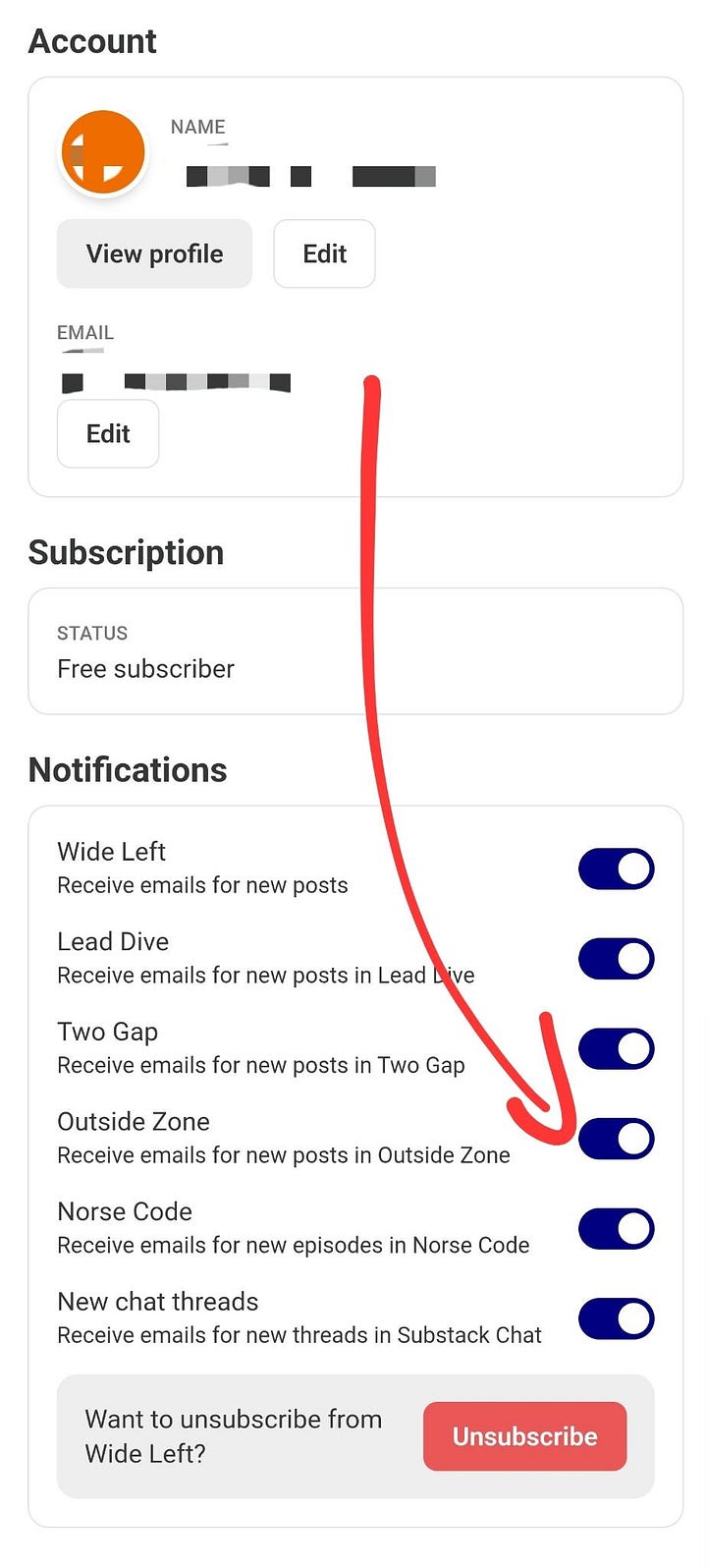Turn off Wide Left new post emails

point(616,868)
